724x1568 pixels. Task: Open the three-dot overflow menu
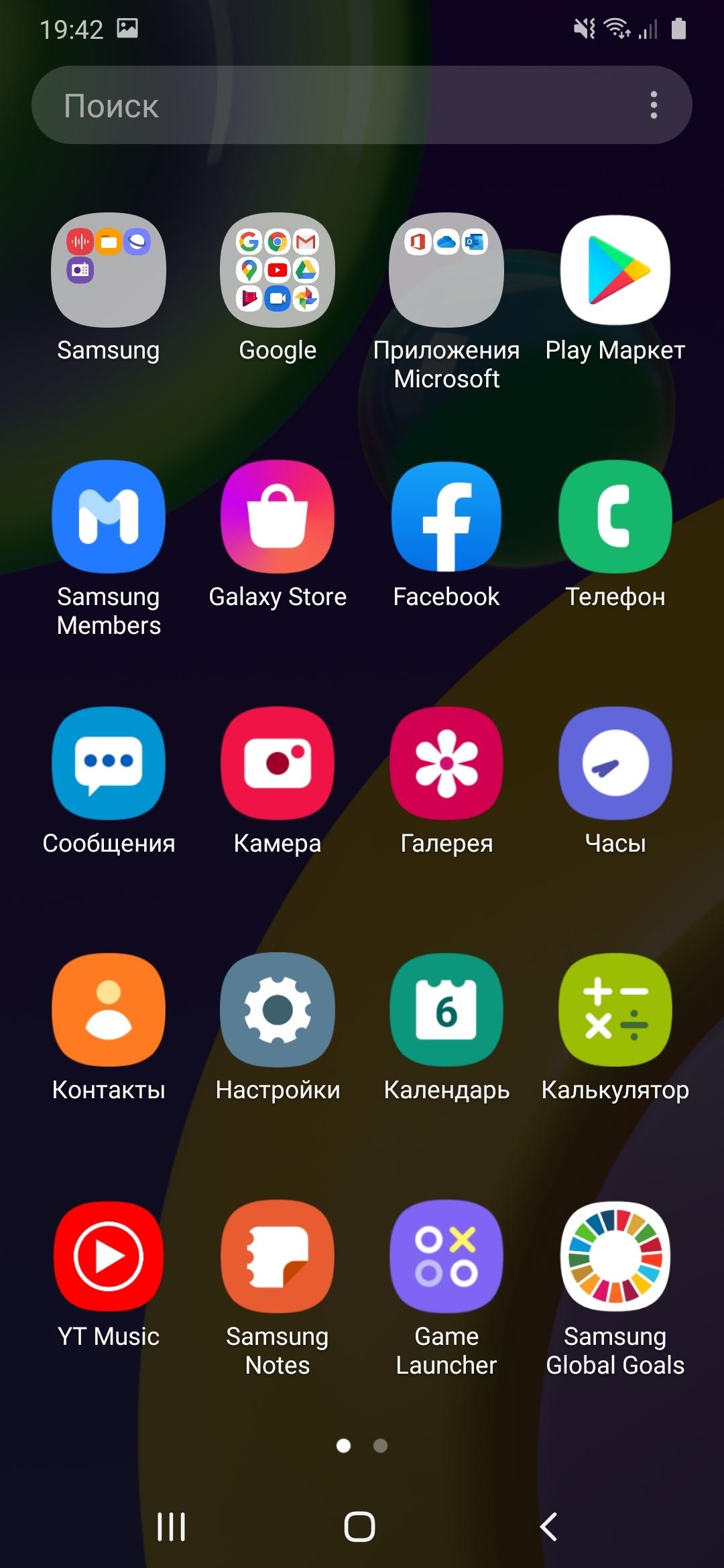[654, 105]
